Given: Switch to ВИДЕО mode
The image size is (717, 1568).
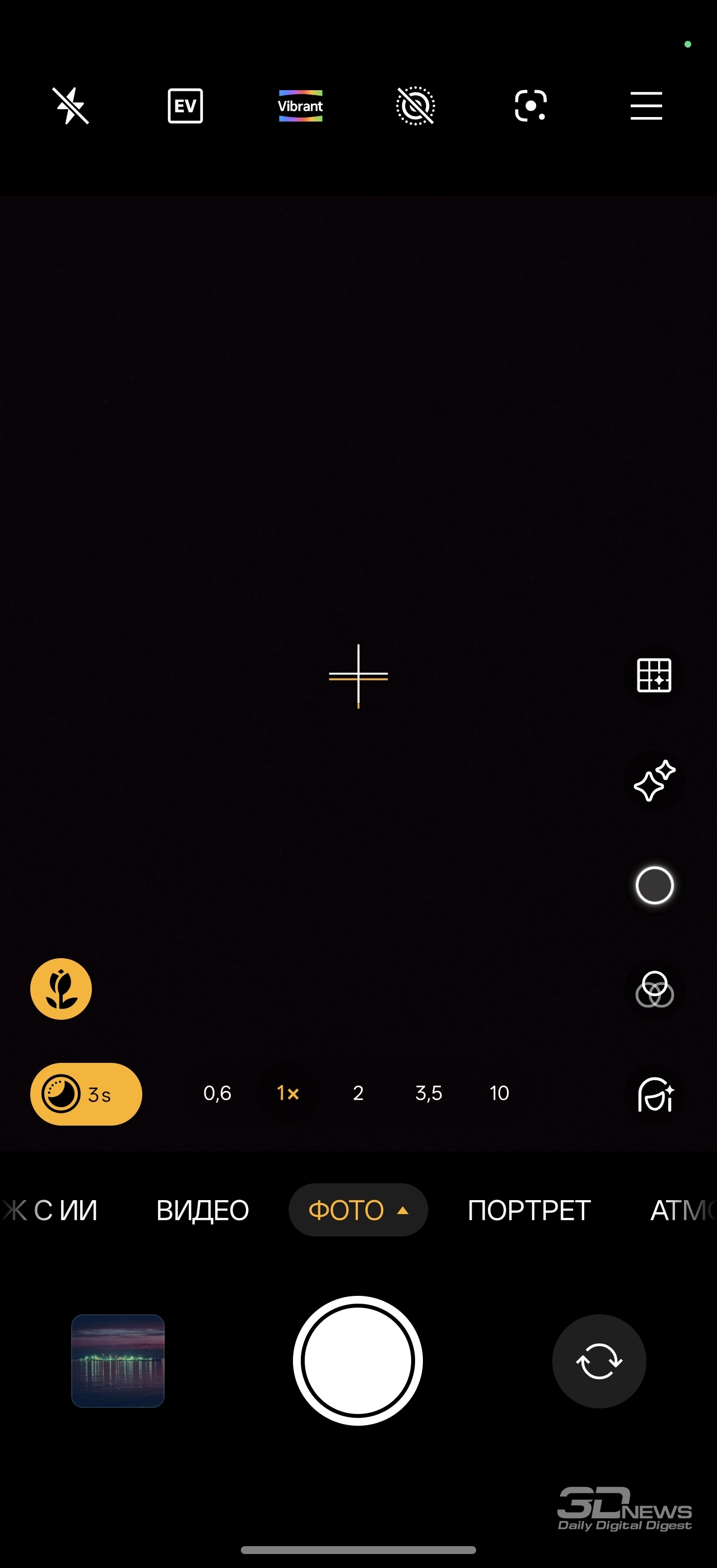Looking at the screenshot, I should point(202,1210).
